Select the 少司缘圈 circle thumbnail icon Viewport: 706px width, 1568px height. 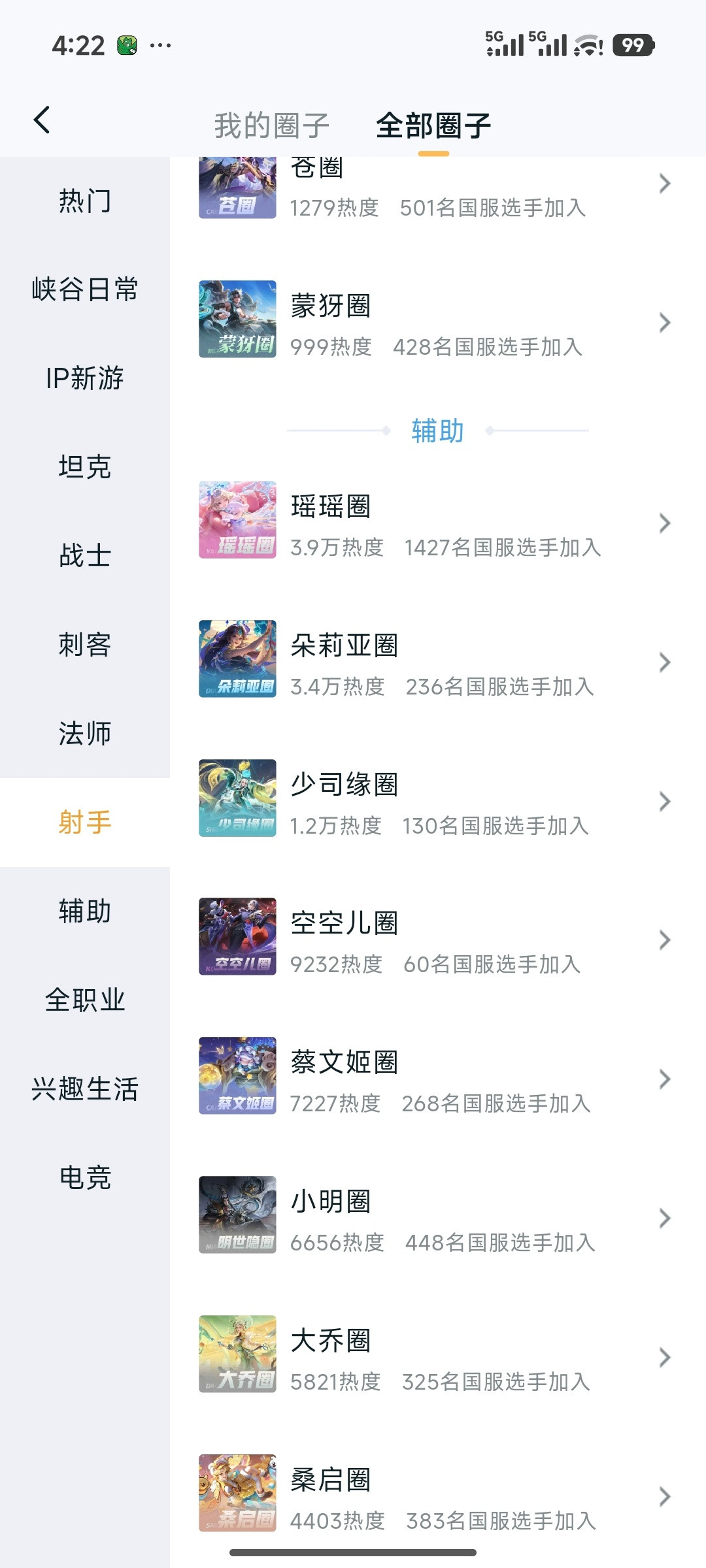237,798
